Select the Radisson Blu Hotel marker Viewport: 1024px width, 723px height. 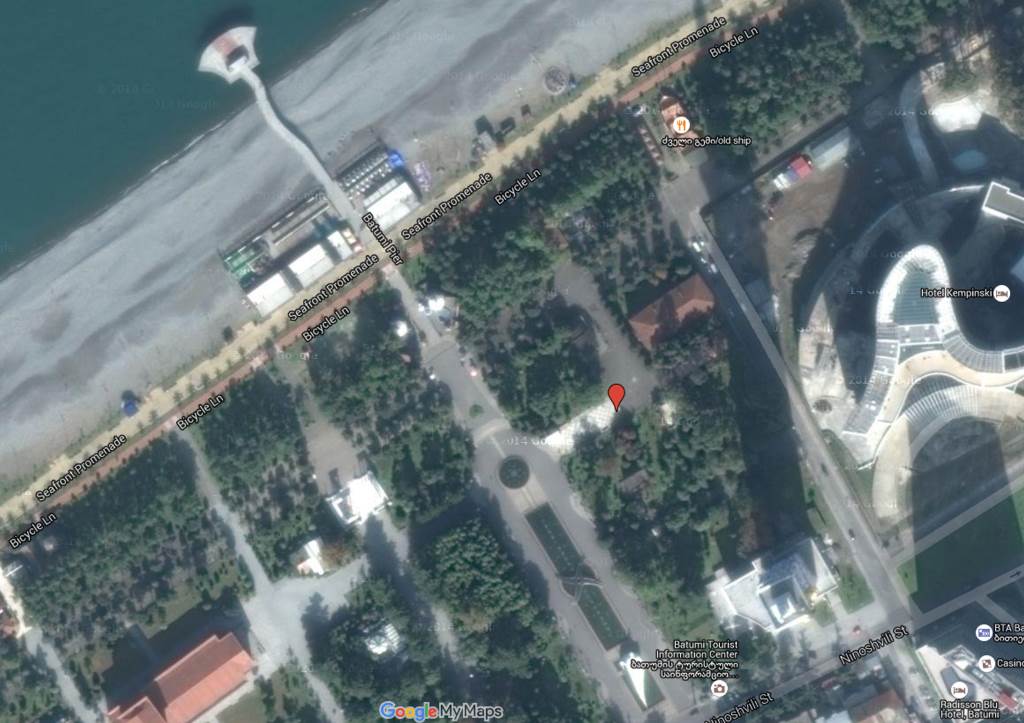pos(958,691)
